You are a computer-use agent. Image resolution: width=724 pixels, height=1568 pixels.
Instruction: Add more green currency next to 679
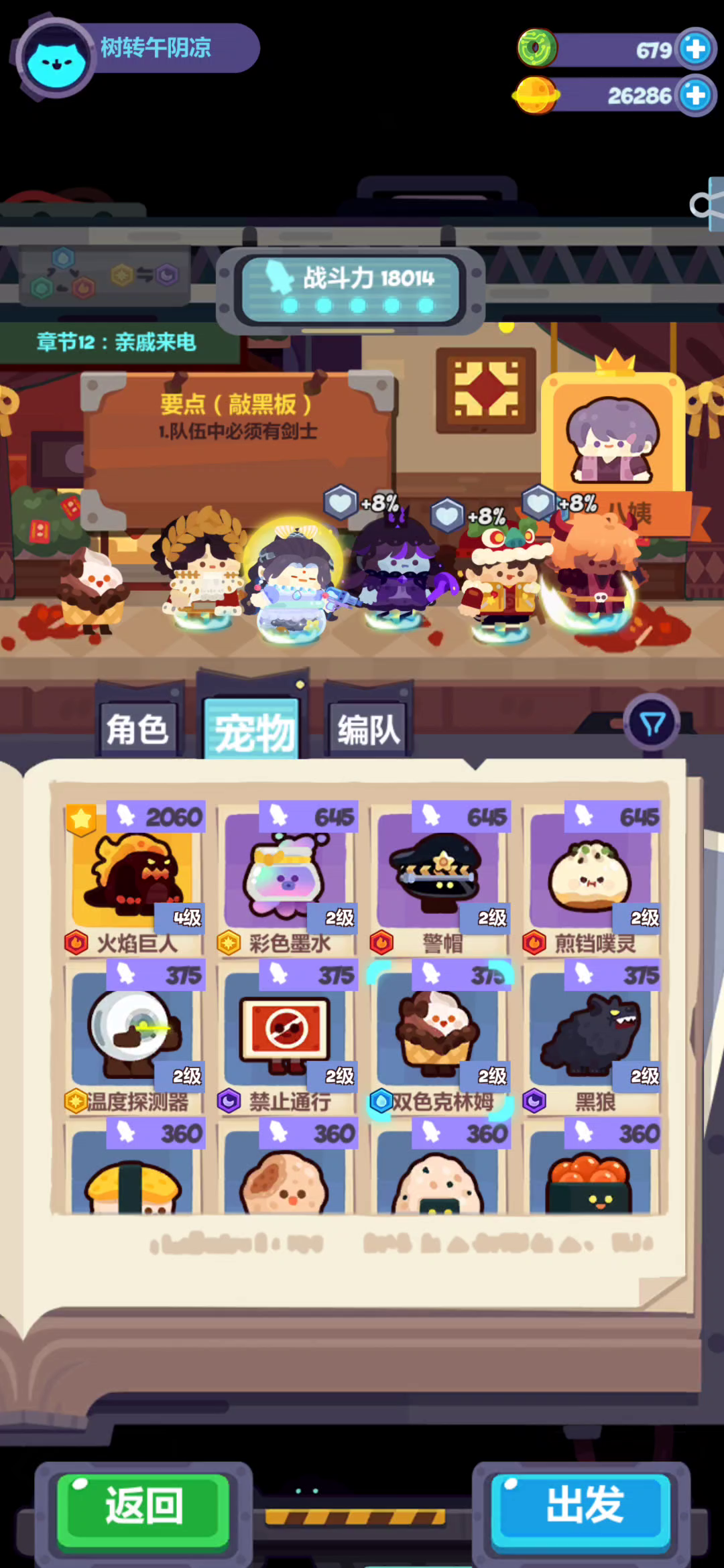point(695,49)
